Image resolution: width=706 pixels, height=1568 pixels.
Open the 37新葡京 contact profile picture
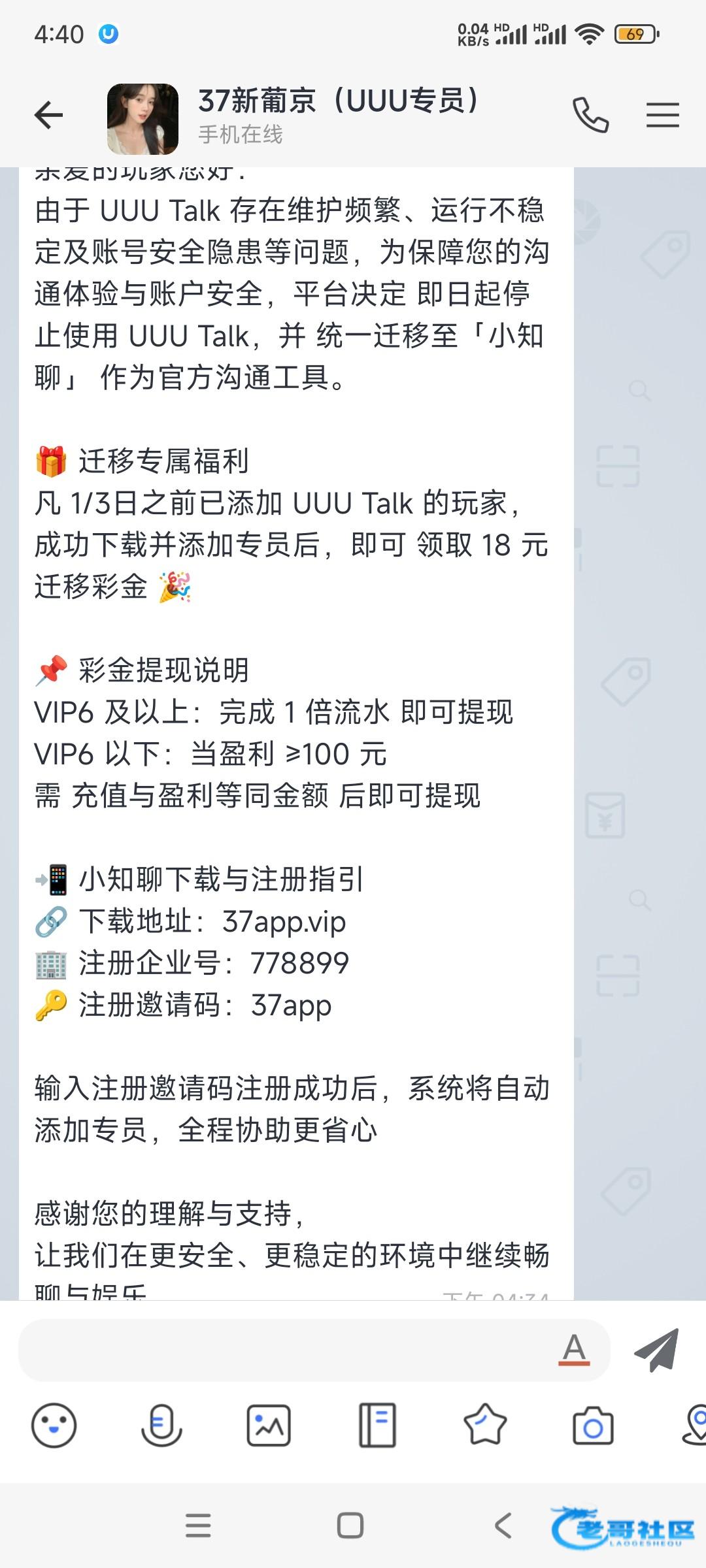(x=143, y=118)
